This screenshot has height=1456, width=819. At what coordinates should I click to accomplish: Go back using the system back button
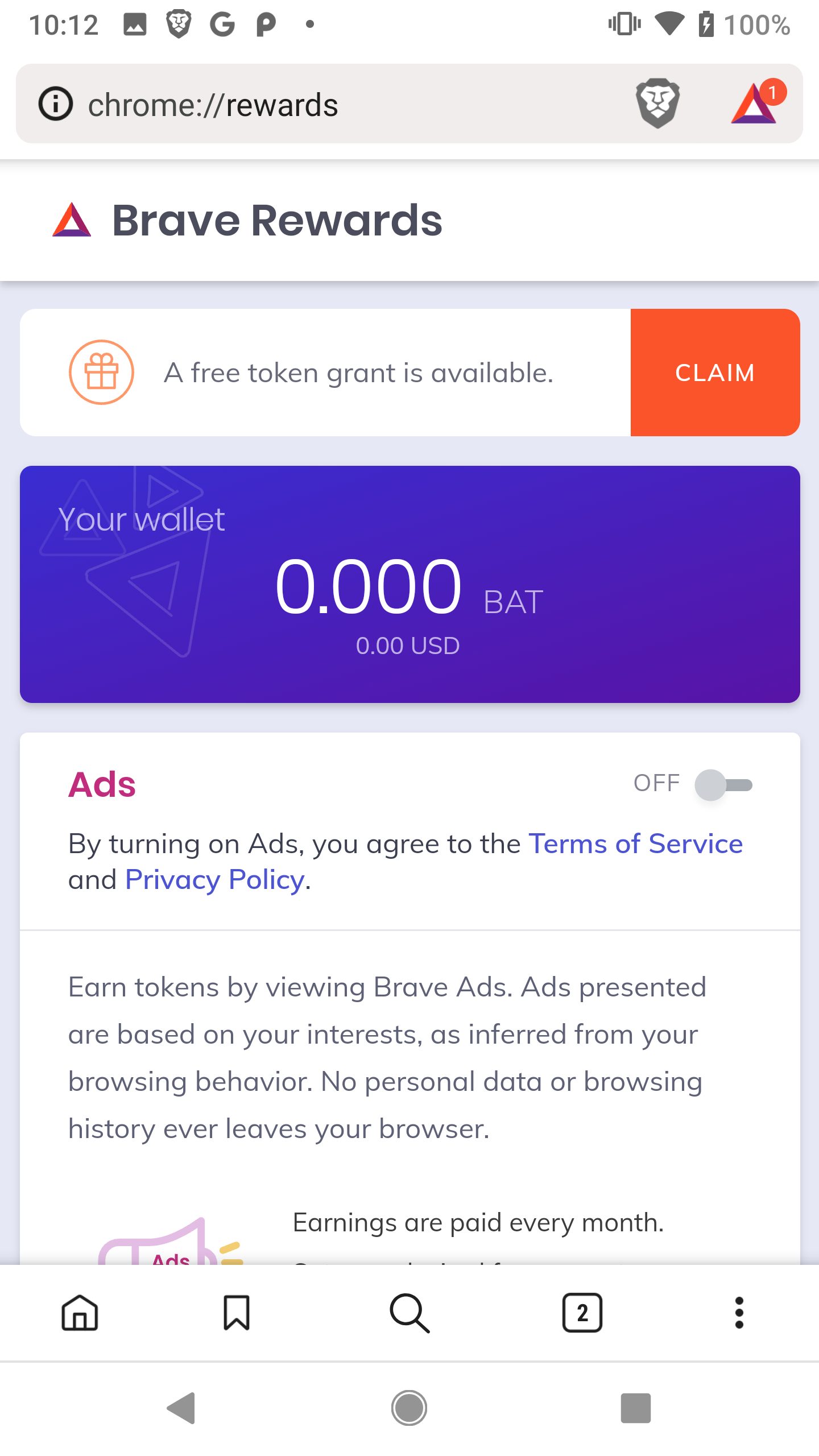pyautogui.click(x=182, y=1408)
